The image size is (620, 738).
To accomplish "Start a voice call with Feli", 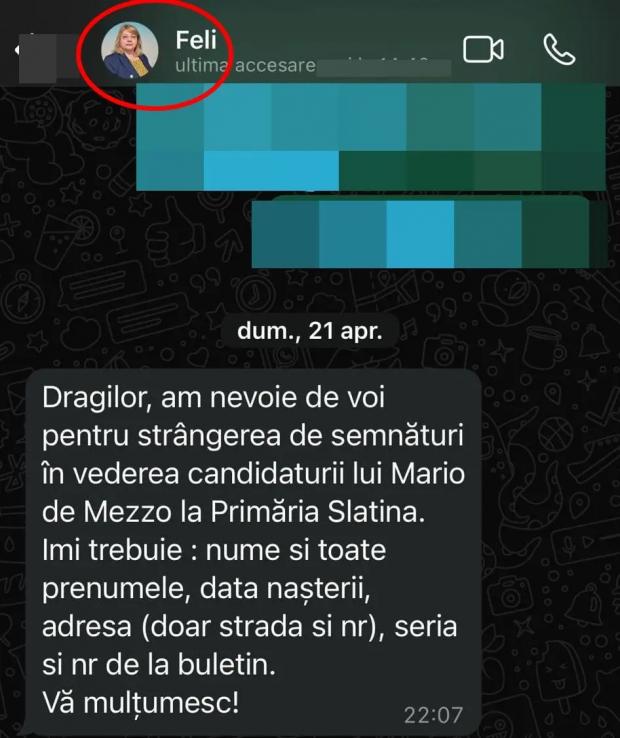I will pos(559,49).
